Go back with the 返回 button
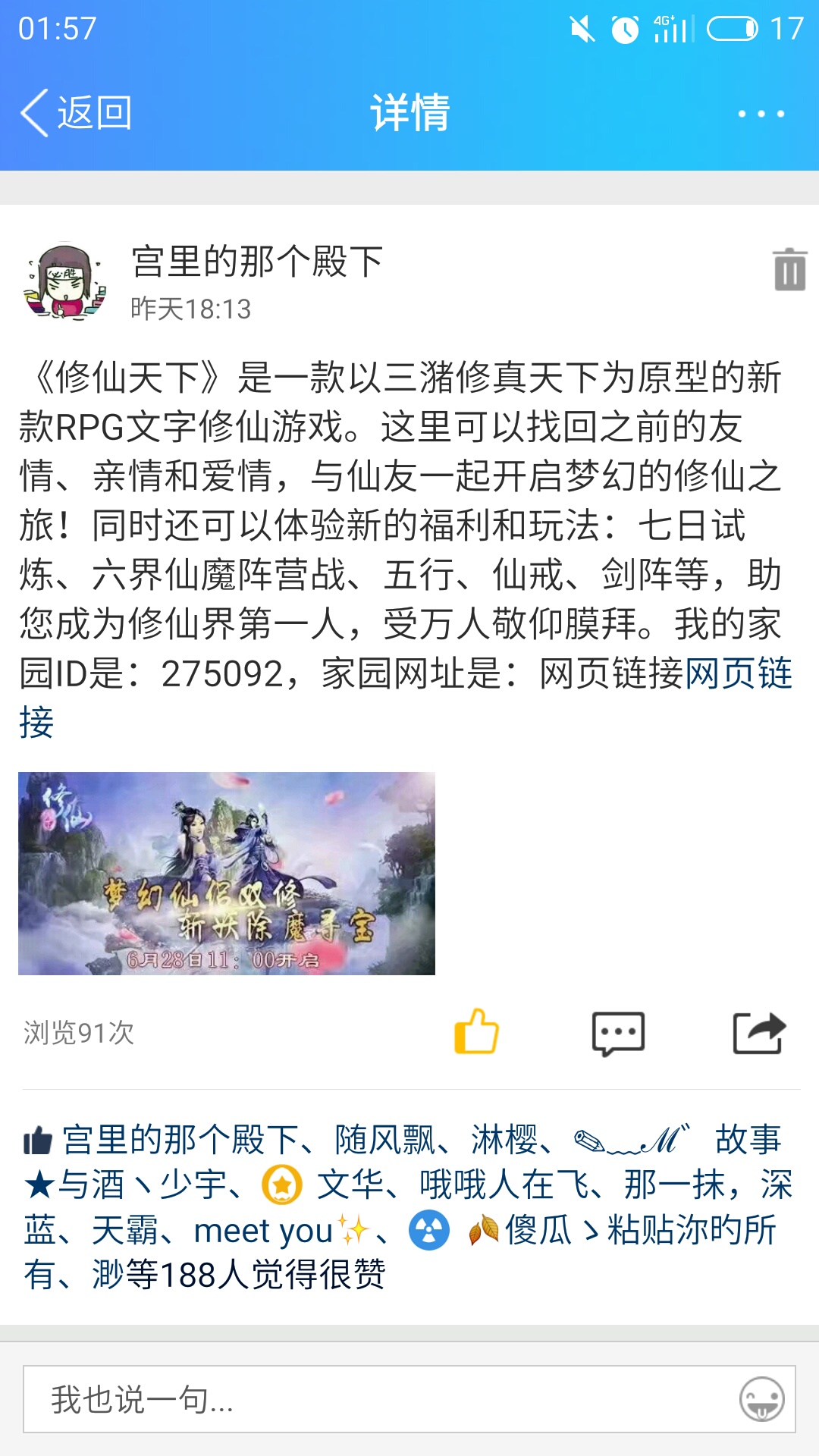The image size is (819, 1456). 77,113
